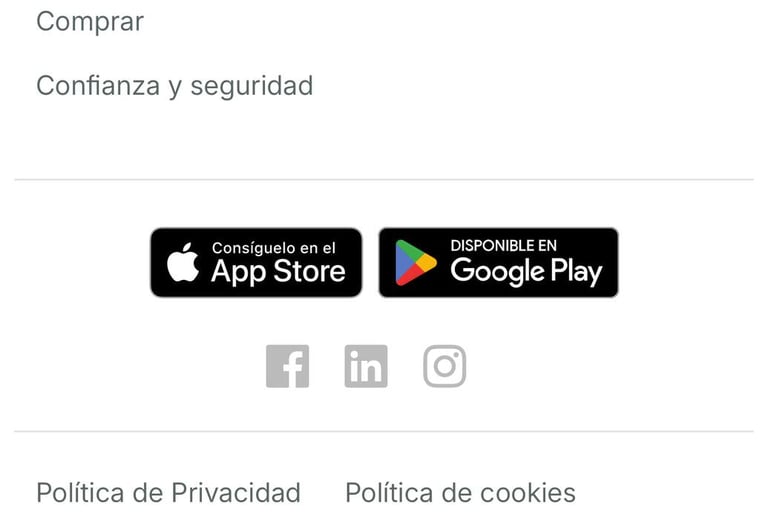
Task: Open the LinkedIn profile icon
Action: coord(366,367)
